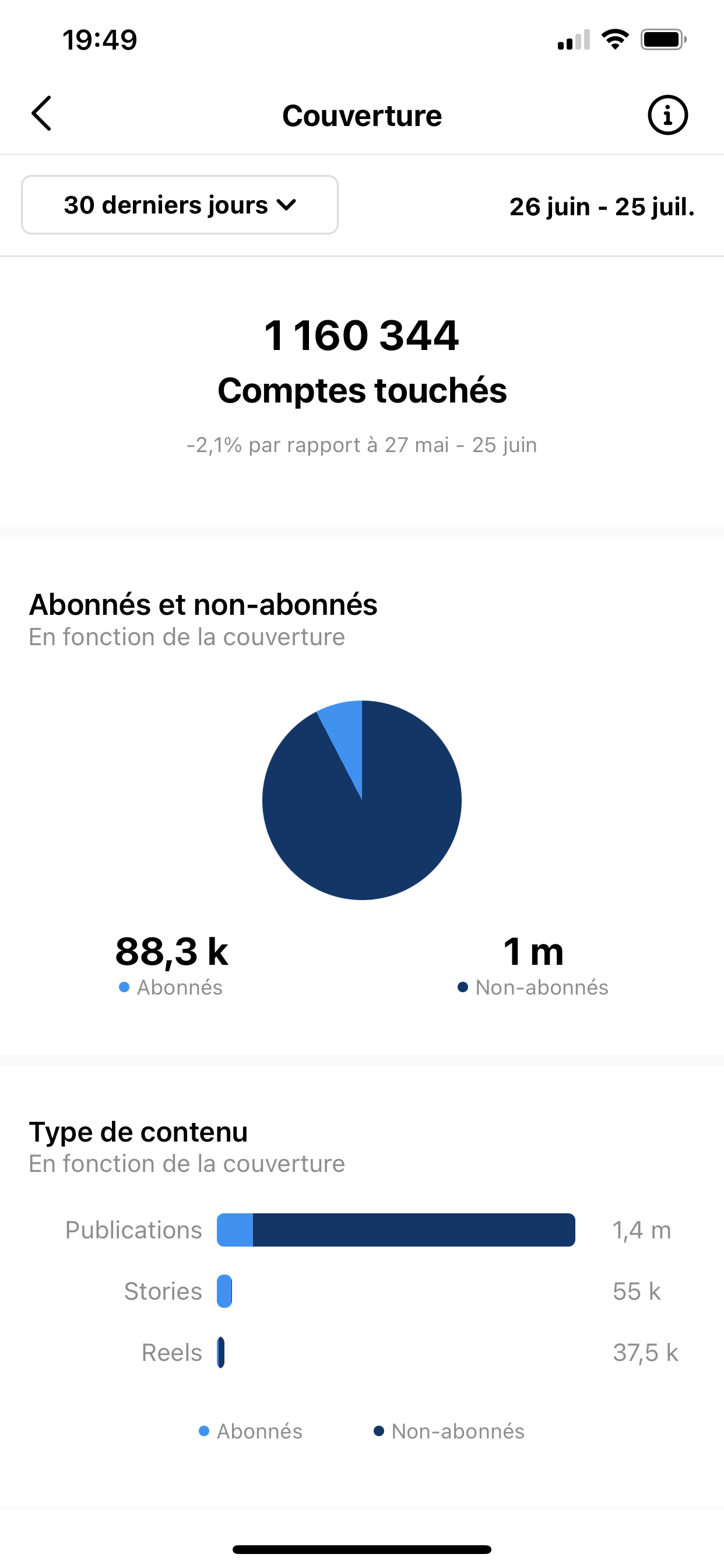Image resolution: width=724 pixels, height=1568 pixels.
Task: Open the 30 derniers jours dropdown
Action: 180,205
